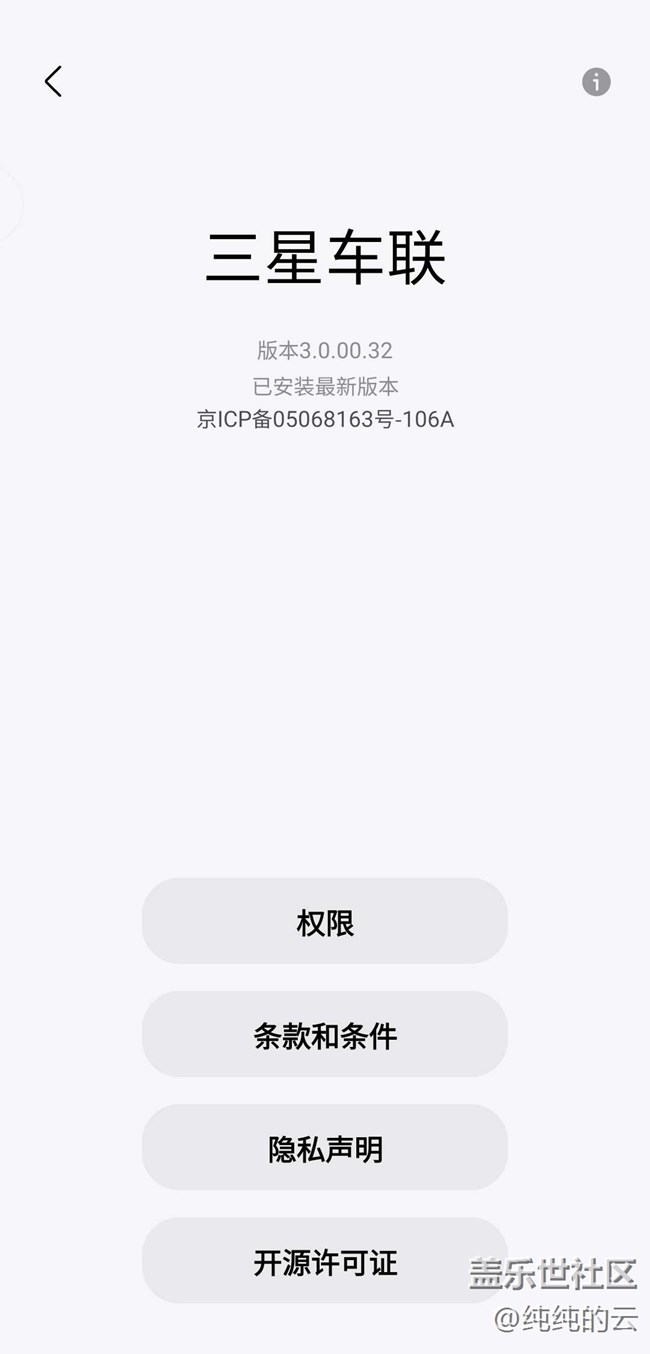Go back using the top-left arrow
The width and height of the screenshot is (650, 1354).
click(x=53, y=81)
